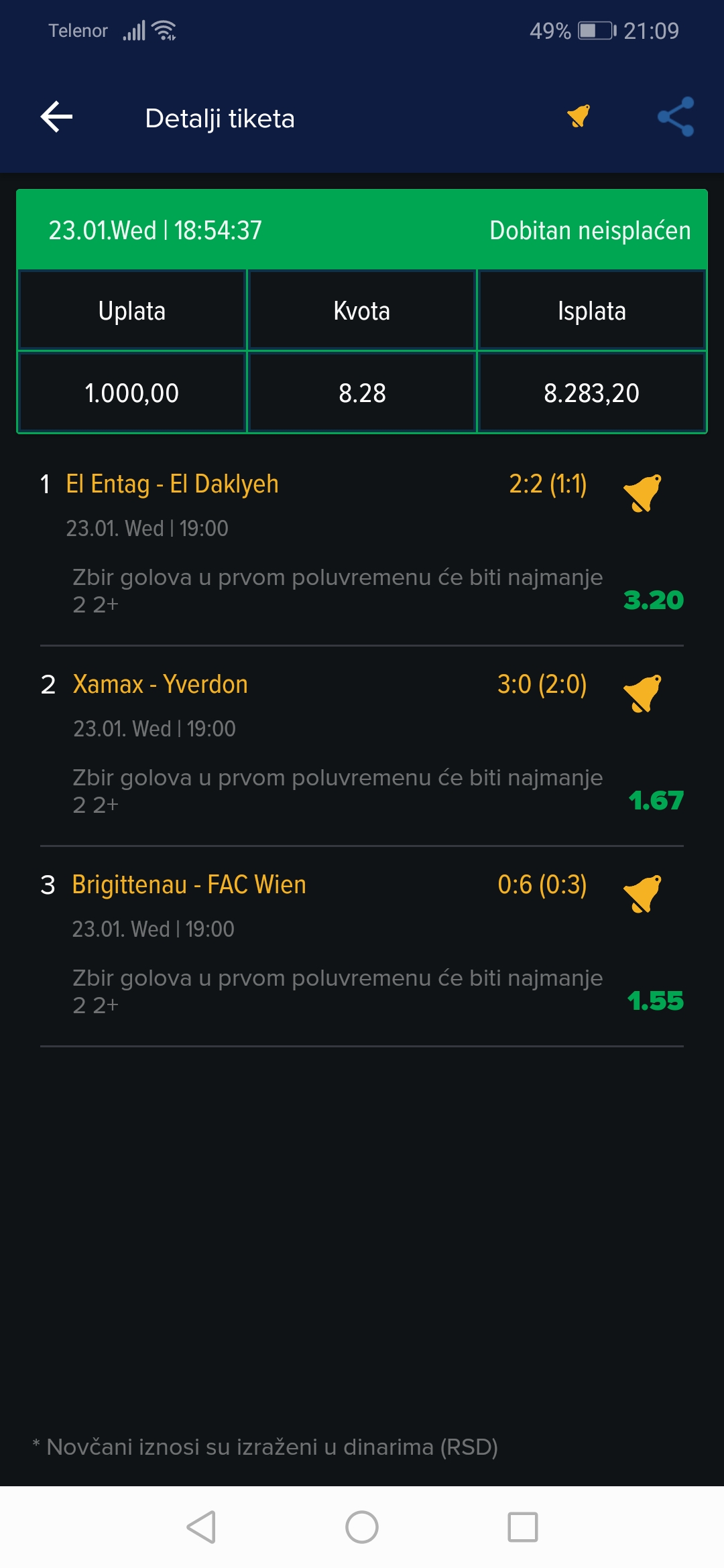The width and height of the screenshot is (724, 1568).
Task: Open the Brigittenau - FAC Wien match
Action: (x=189, y=885)
